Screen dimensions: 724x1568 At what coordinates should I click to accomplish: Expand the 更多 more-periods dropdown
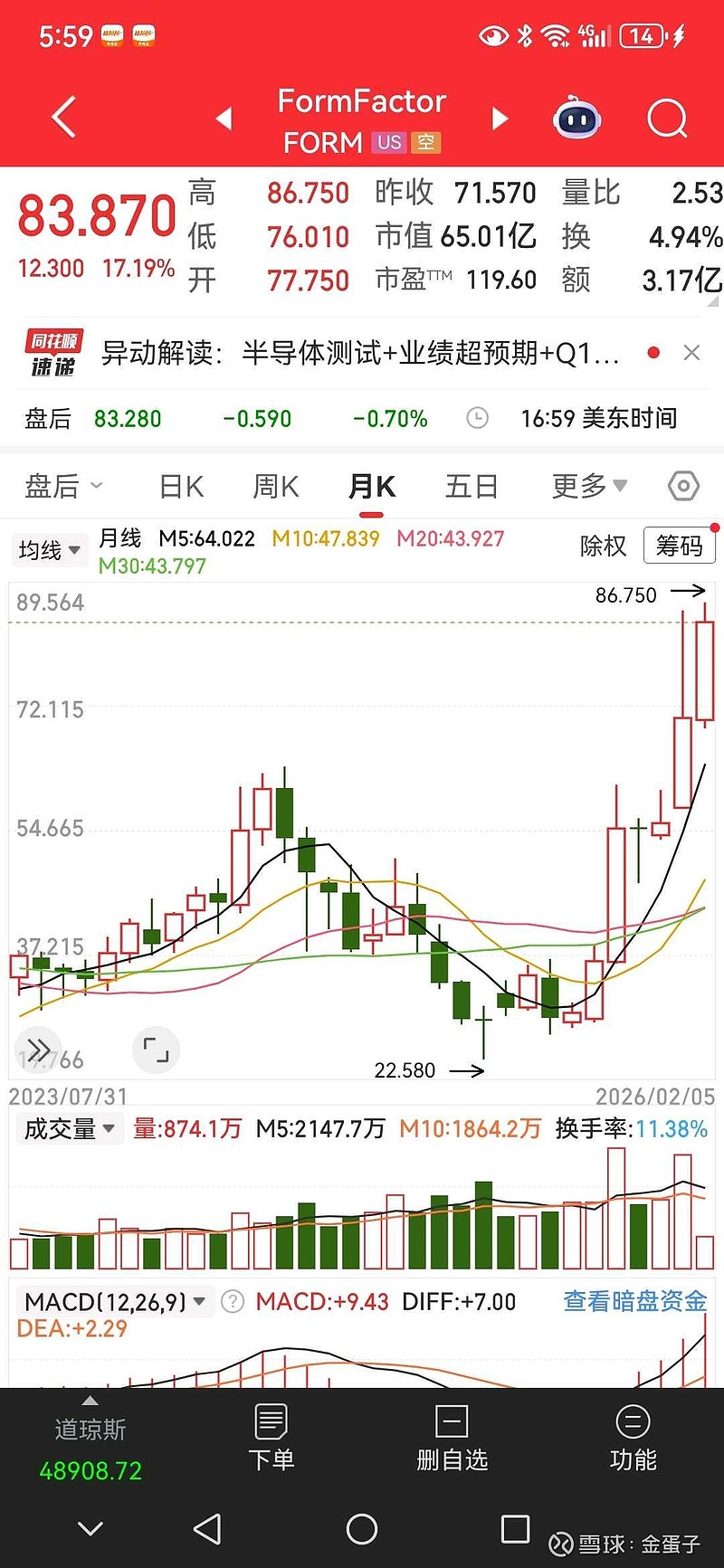tap(587, 486)
